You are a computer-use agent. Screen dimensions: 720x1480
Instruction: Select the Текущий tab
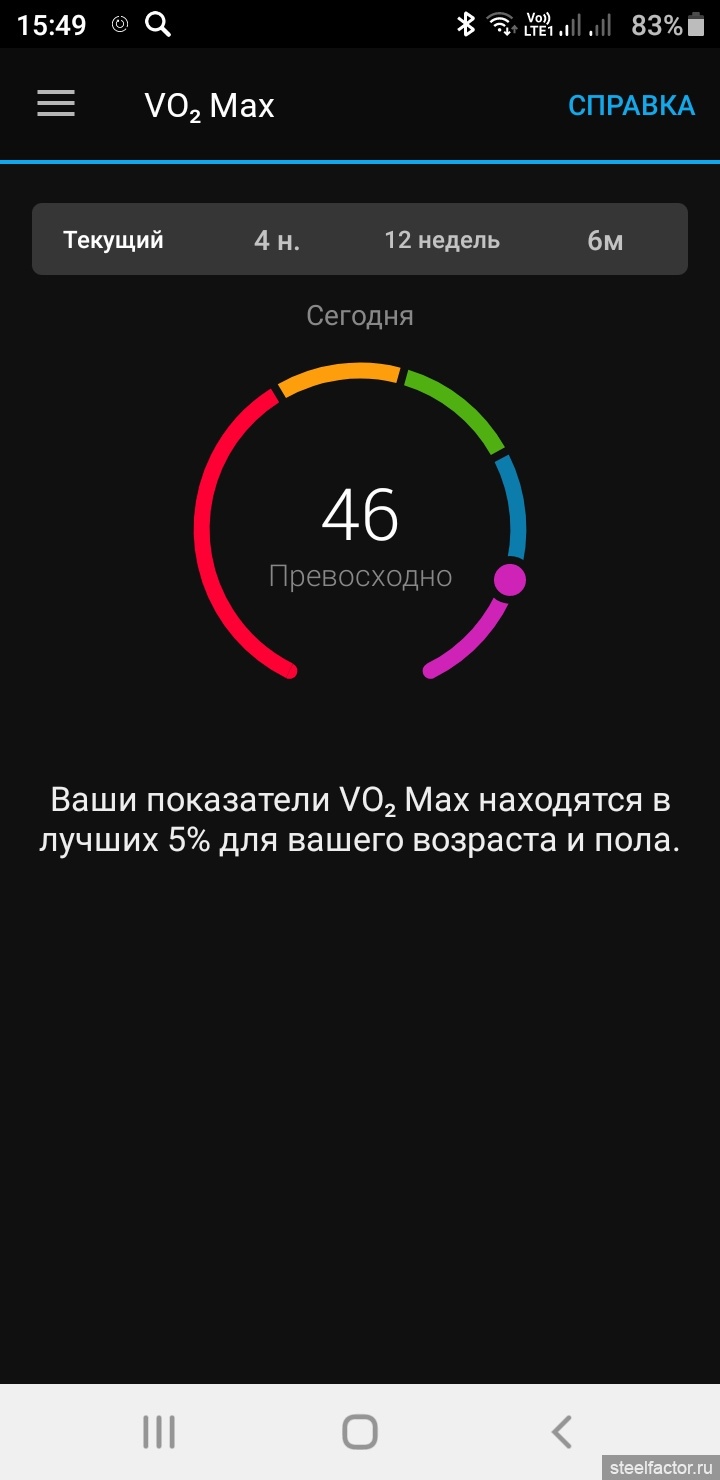(113, 240)
